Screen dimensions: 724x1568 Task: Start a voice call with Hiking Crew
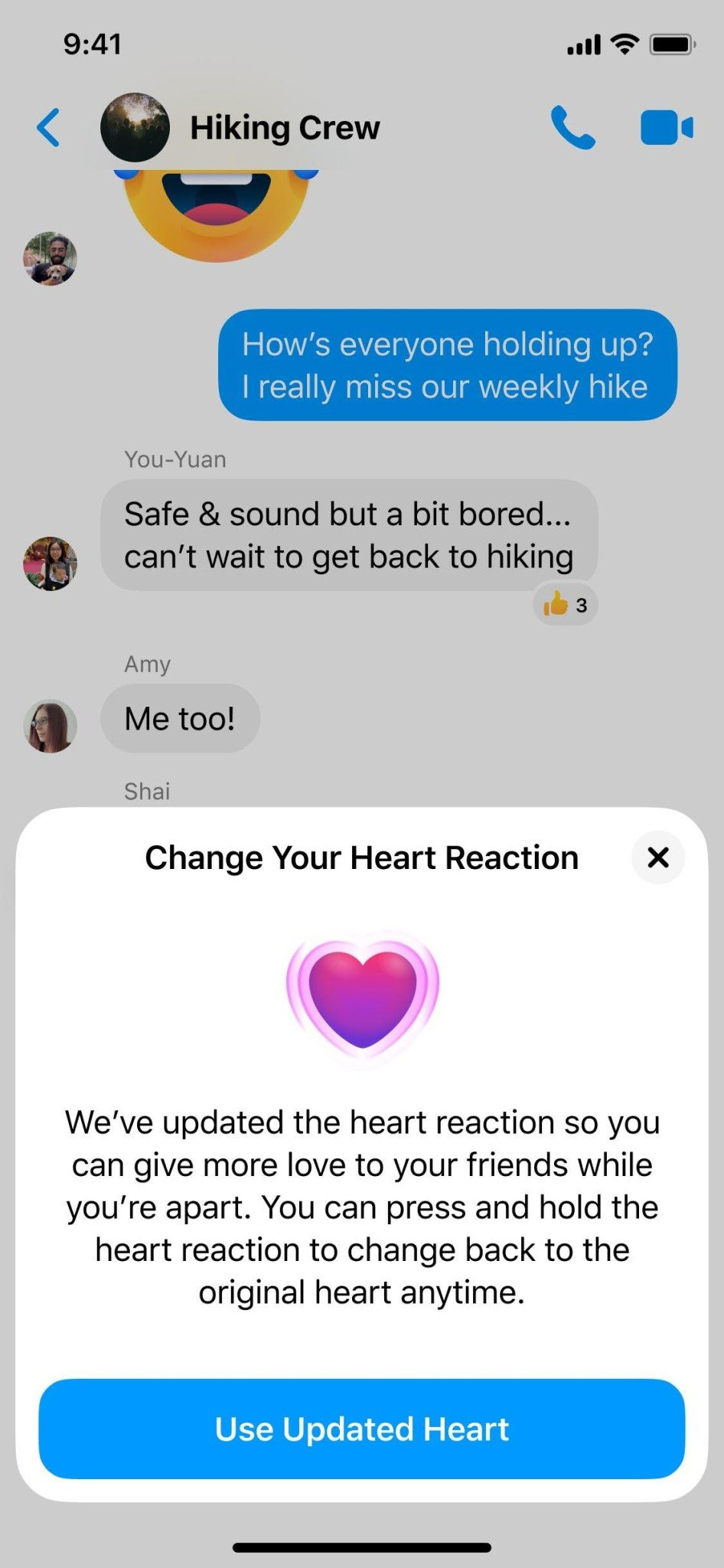[574, 126]
